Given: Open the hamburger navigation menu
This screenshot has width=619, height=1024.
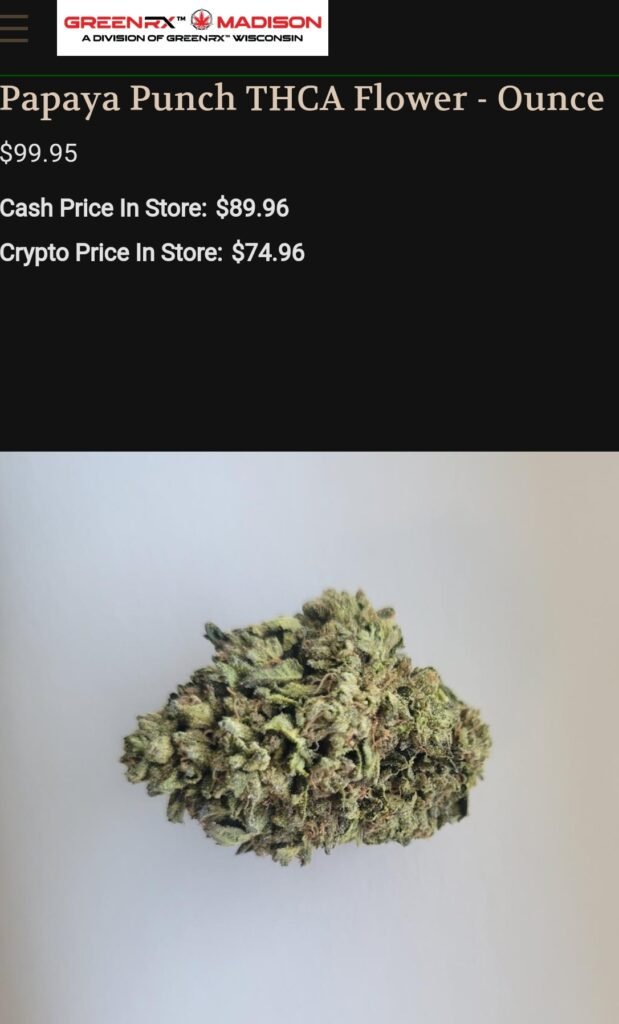Looking at the screenshot, I should coord(13,28).
